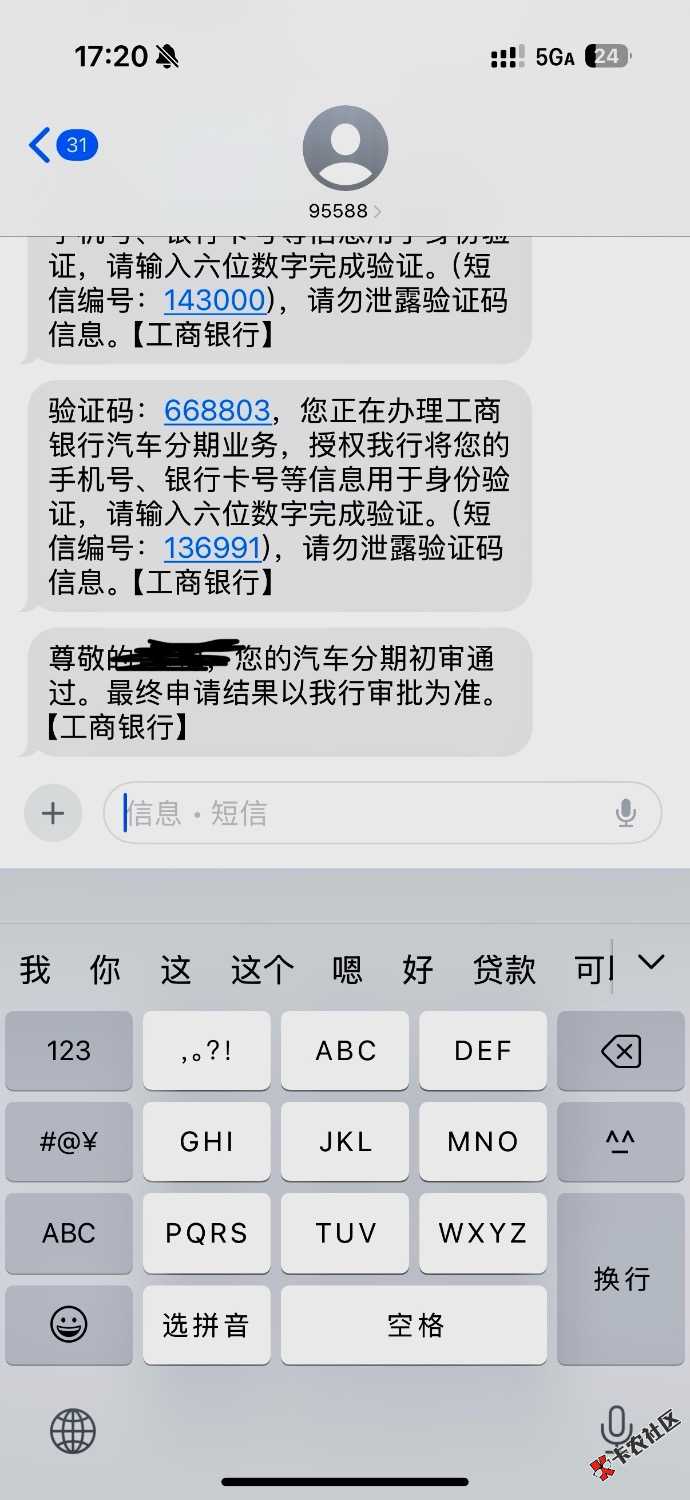
Task: Open the emoji keyboard
Action: (x=69, y=1325)
